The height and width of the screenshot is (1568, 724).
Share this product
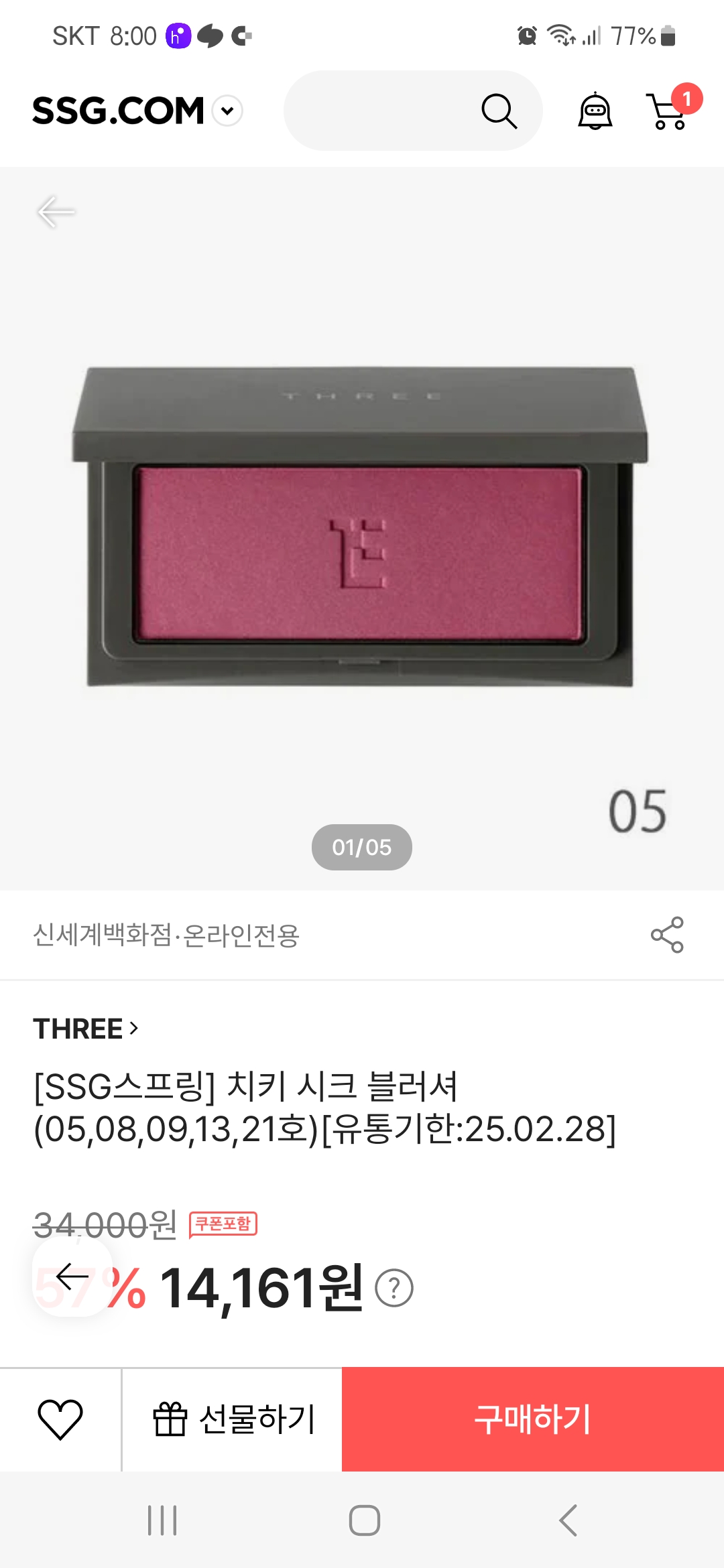[667, 935]
